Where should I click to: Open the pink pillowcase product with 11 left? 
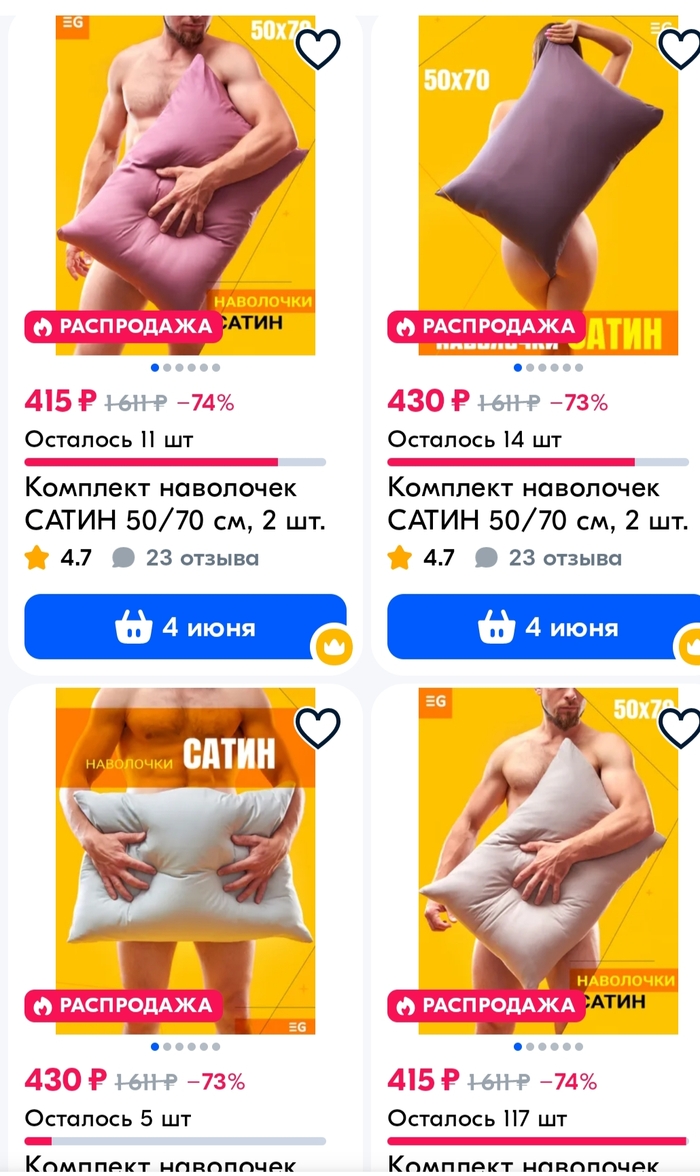(x=185, y=190)
